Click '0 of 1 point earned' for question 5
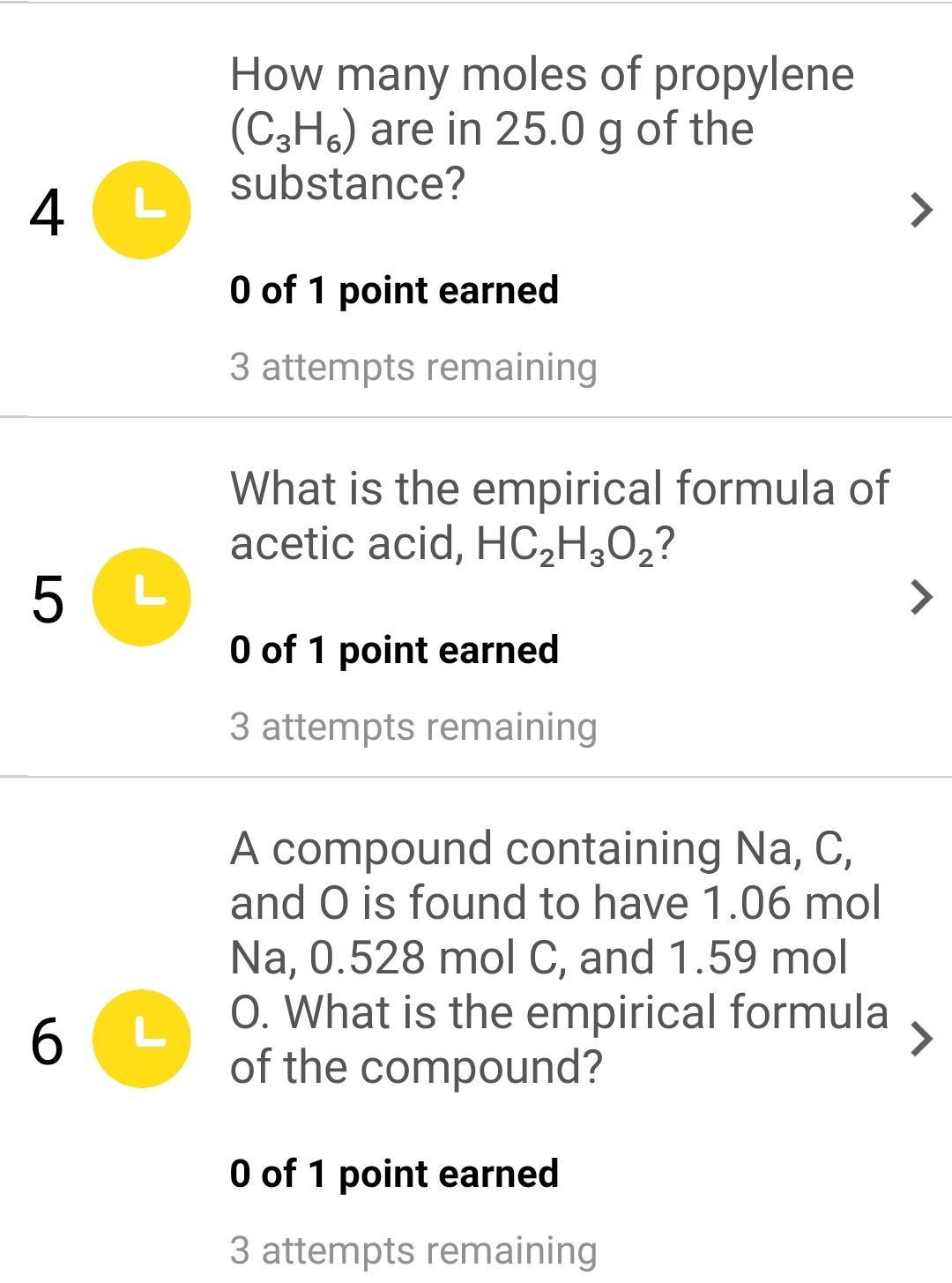 tap(395, 649)
